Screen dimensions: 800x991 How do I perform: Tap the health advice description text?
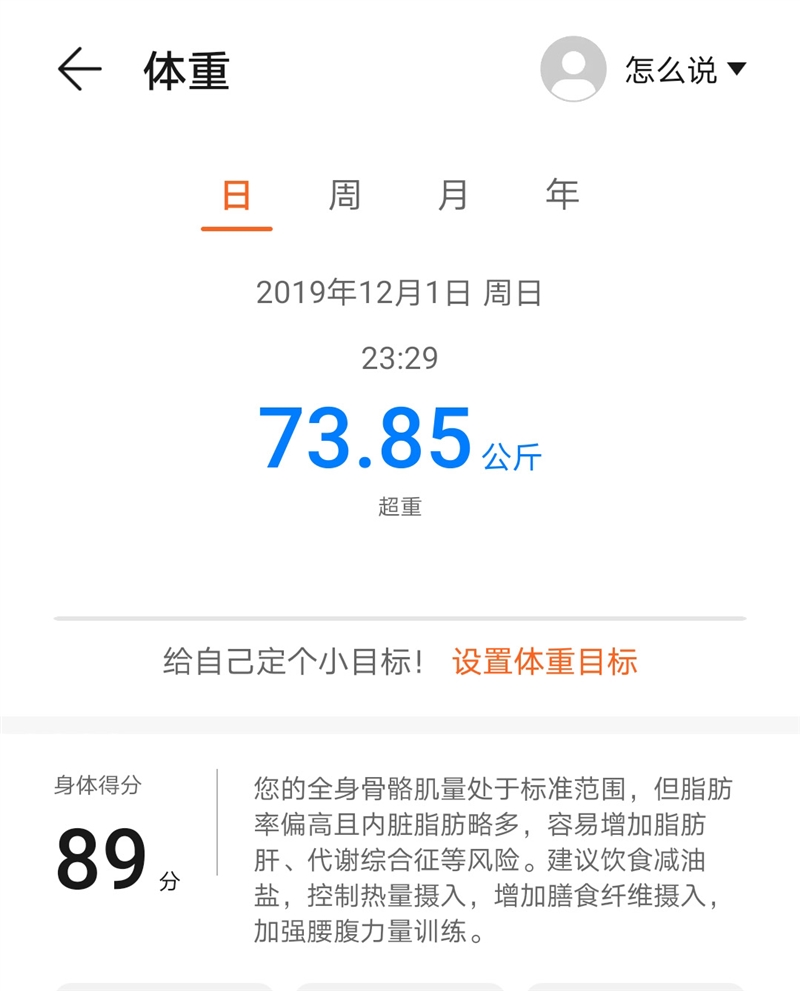click(490, 860)
